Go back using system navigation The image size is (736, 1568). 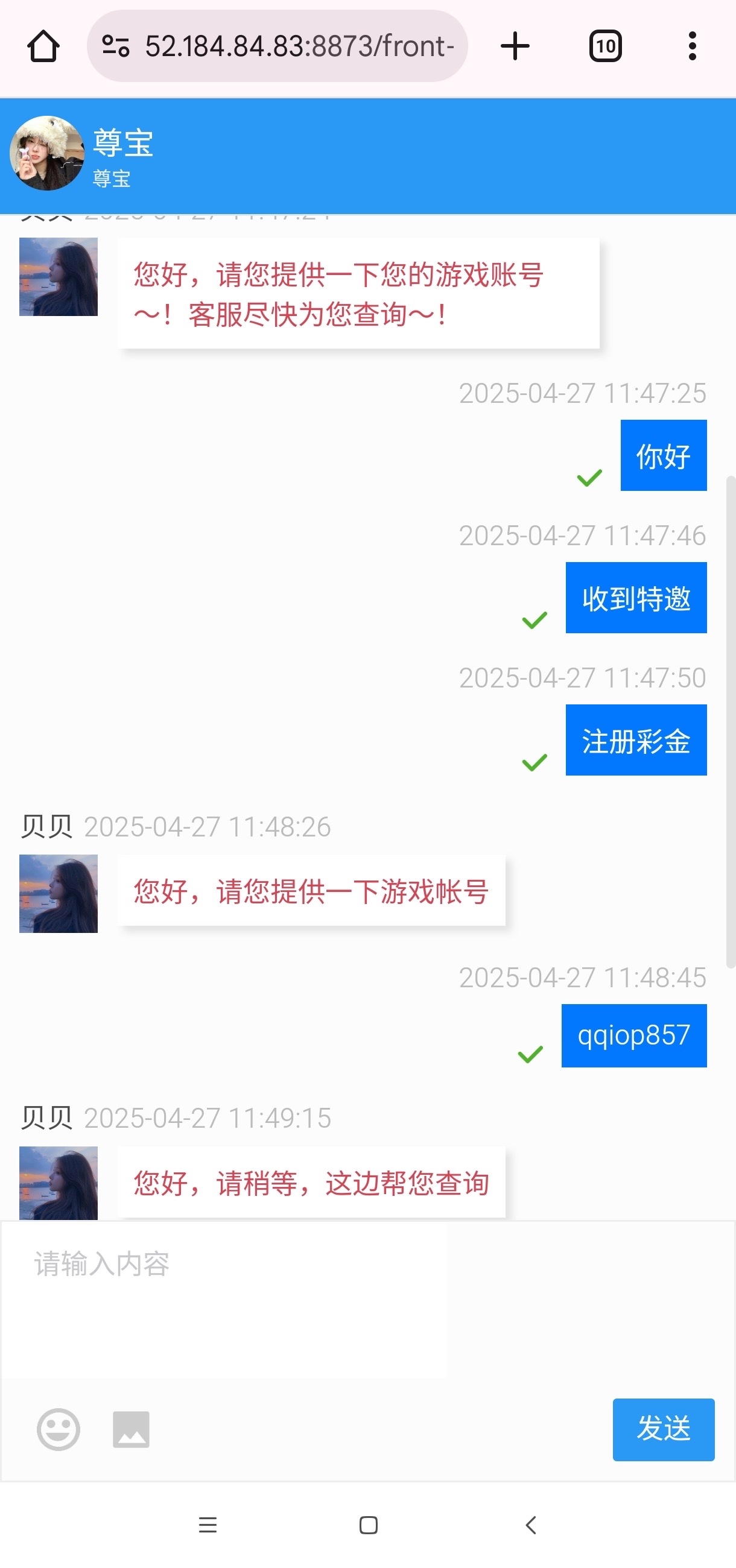tap(530, 1525)
